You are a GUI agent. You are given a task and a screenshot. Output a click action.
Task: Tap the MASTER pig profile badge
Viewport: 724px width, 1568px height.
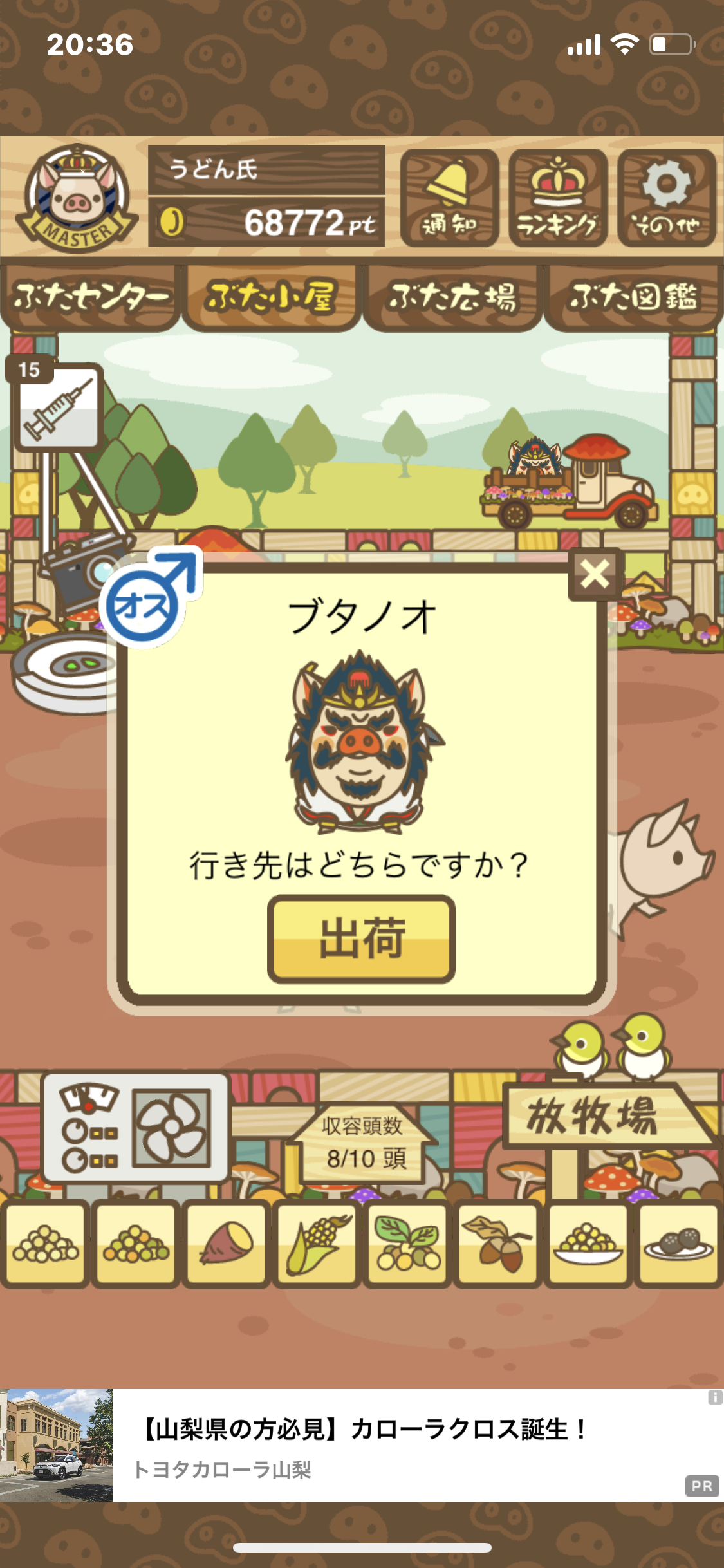pyautogui.click(x=76, y=198)
